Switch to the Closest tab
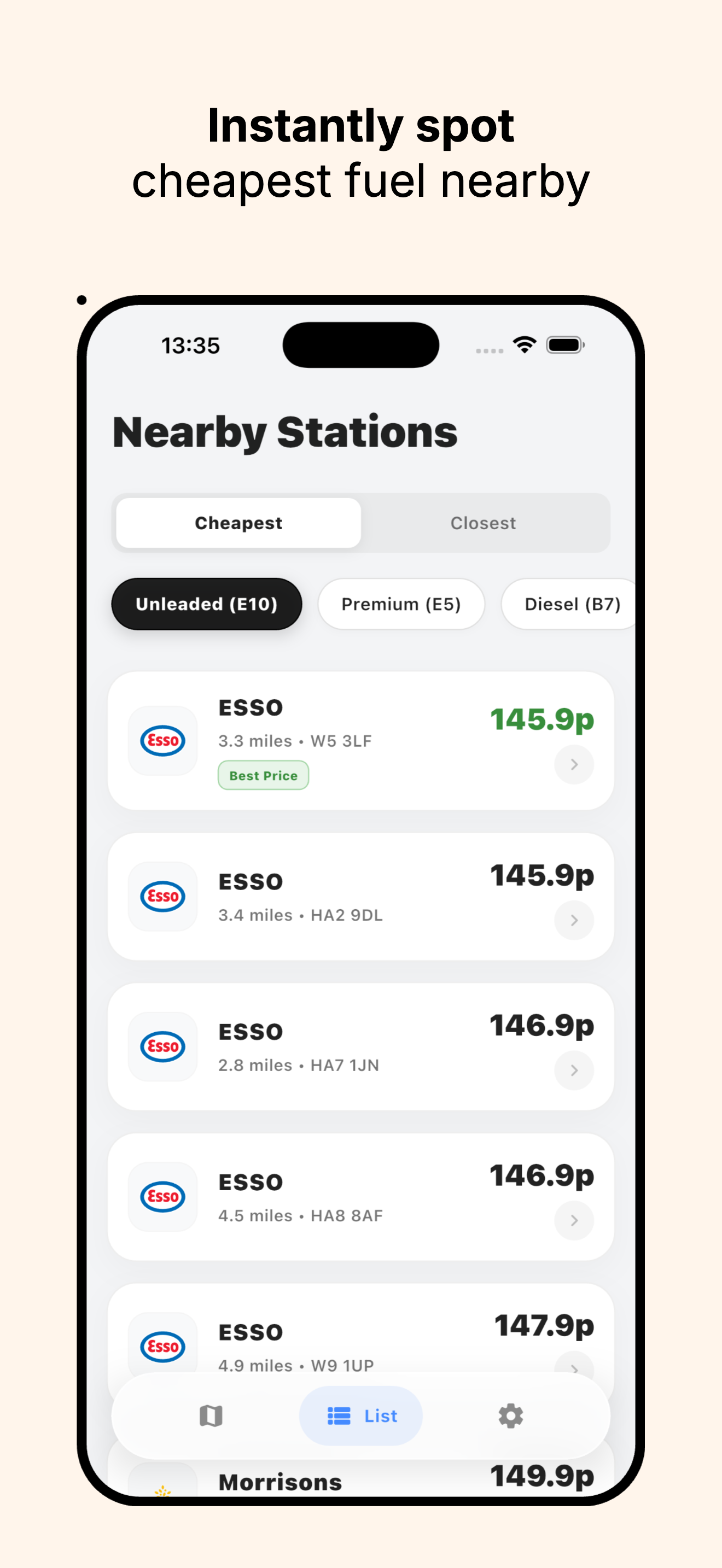This screenshot has height=1568, width=722. coord(483,522)
